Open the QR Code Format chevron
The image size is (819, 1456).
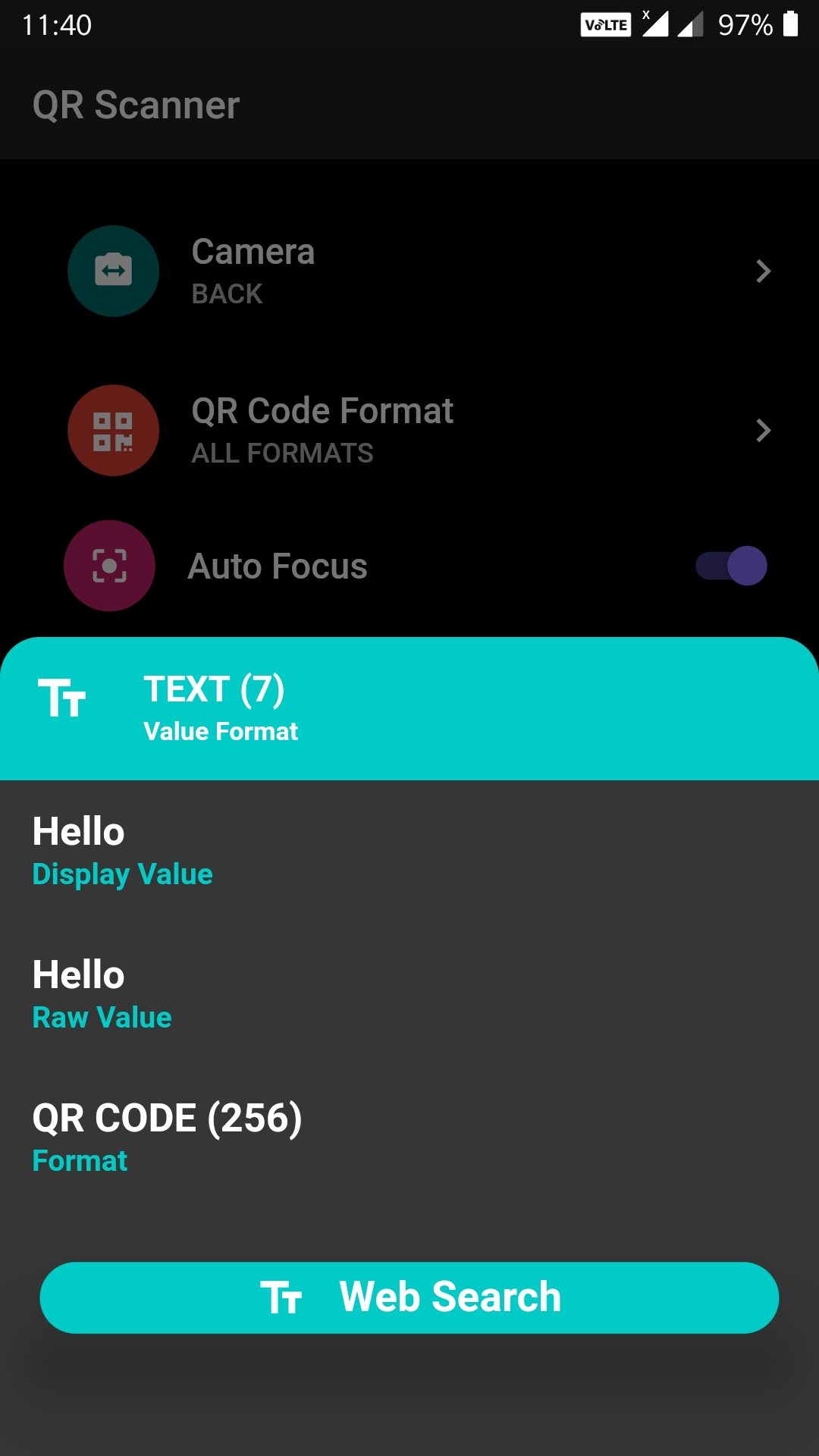[x=764, y=430]
